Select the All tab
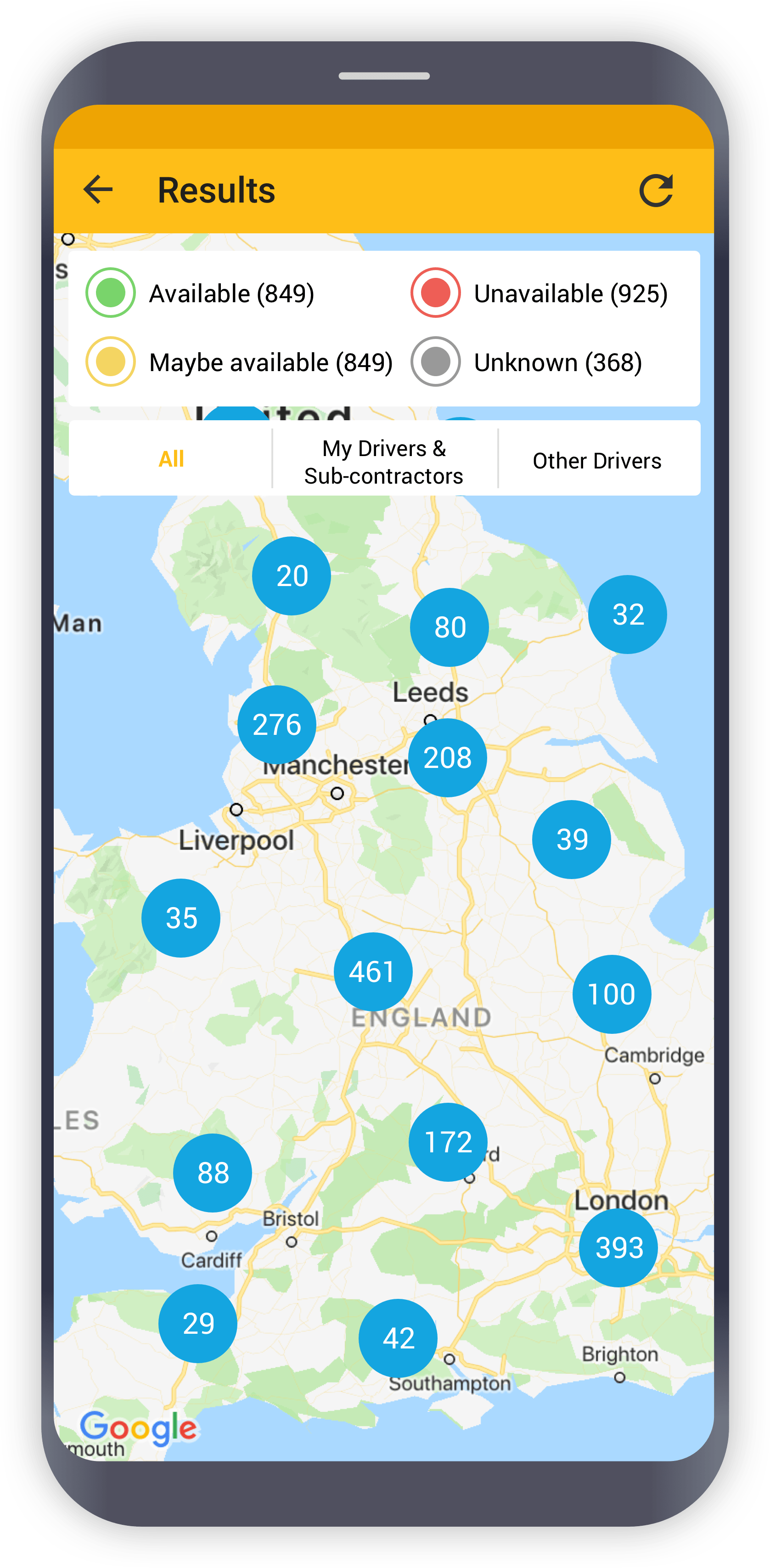Image resolution: width=770 pixels, height=1568 pixels. pos(171,458)
